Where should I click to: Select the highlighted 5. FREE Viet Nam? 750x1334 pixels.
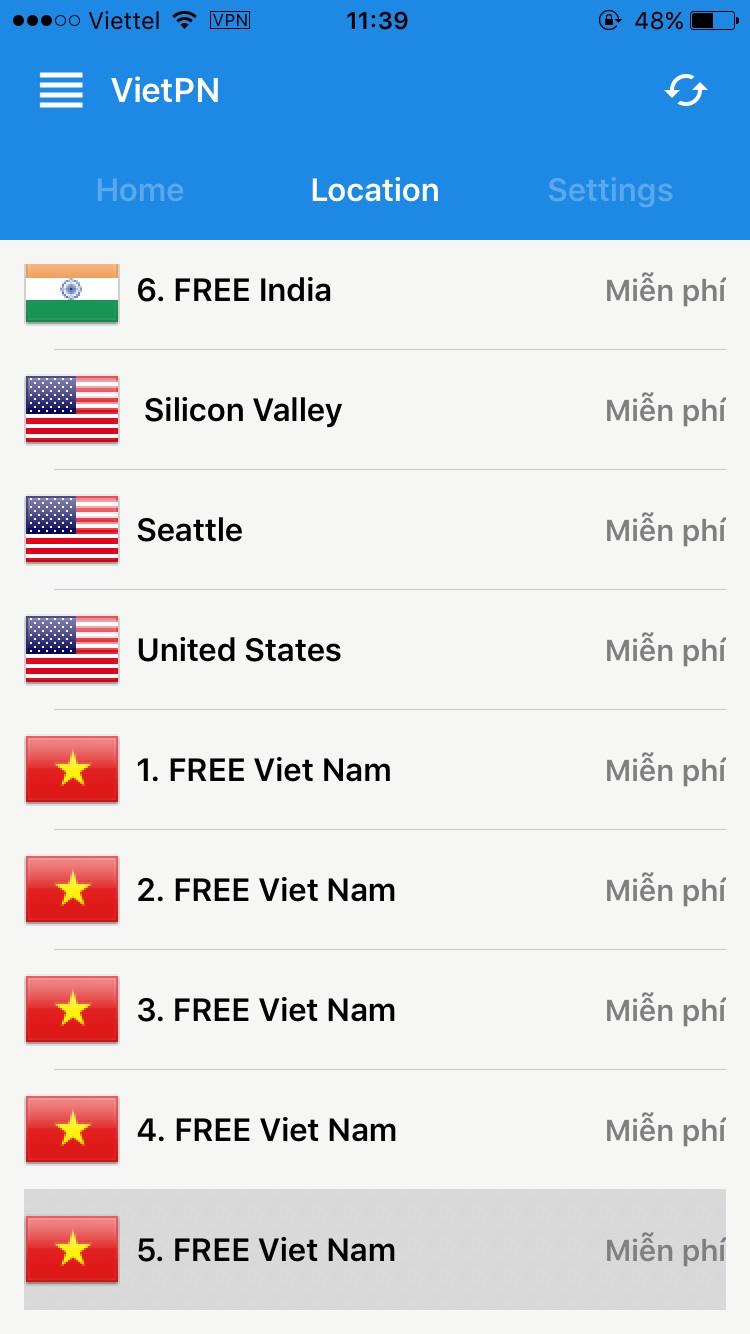tap(375, 1250)
